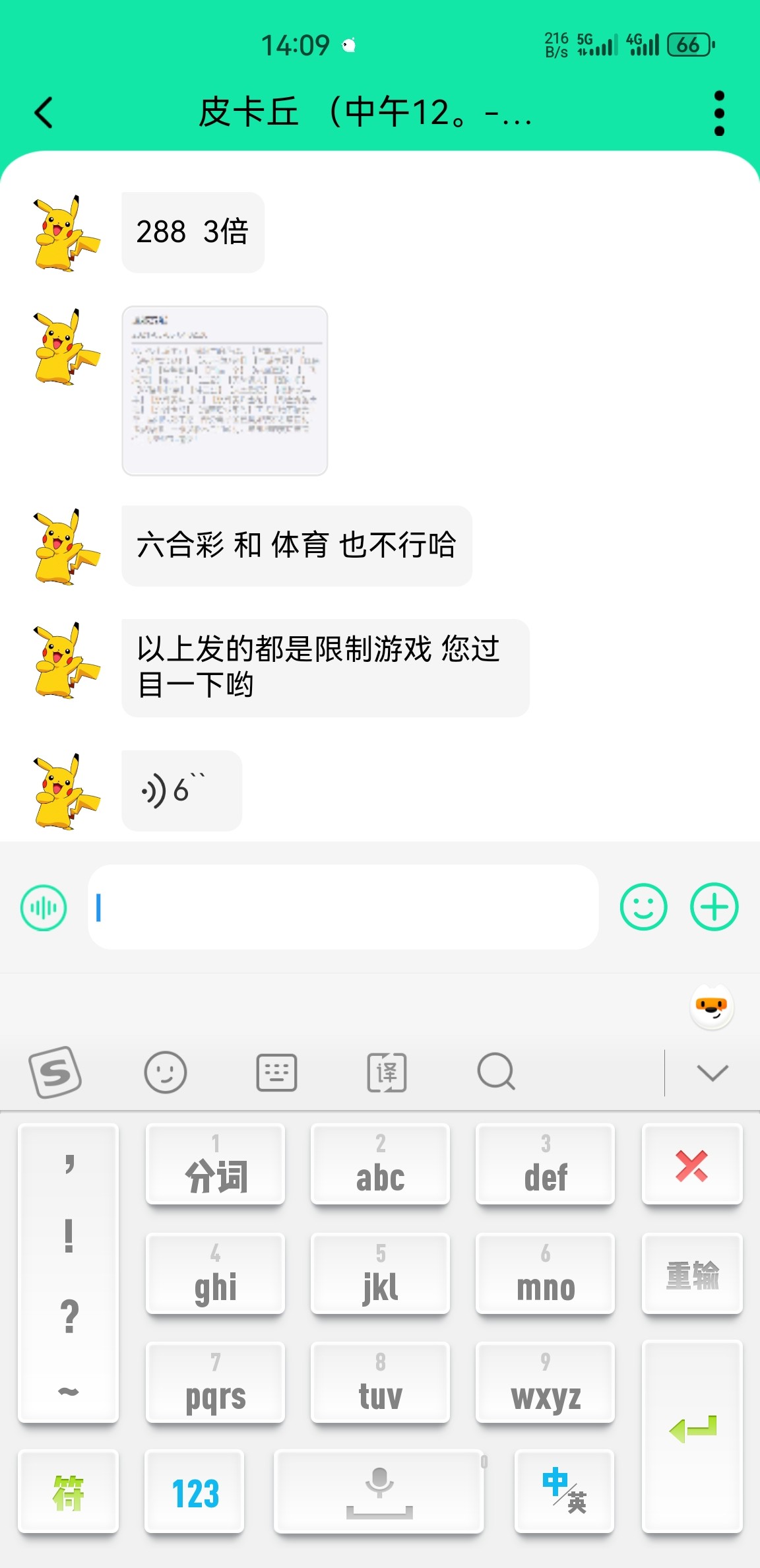Viewport: 760px width, 1568px height.
Task: Open the 符 symbols keyboard
Action: 68,1493
